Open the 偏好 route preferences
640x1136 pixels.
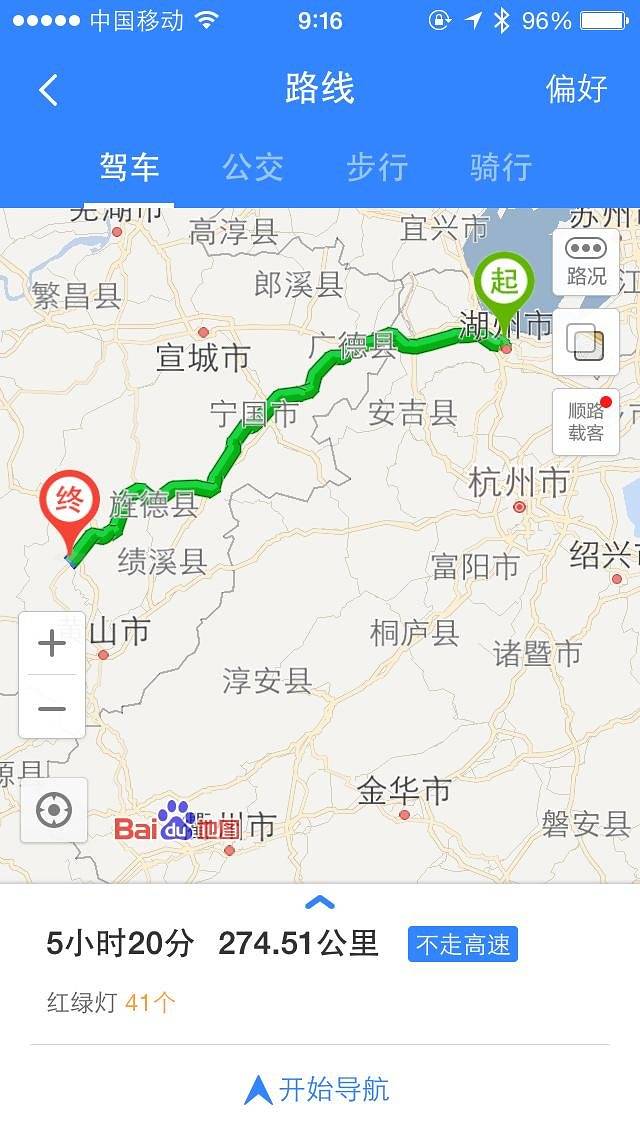(x=576, y=89)
